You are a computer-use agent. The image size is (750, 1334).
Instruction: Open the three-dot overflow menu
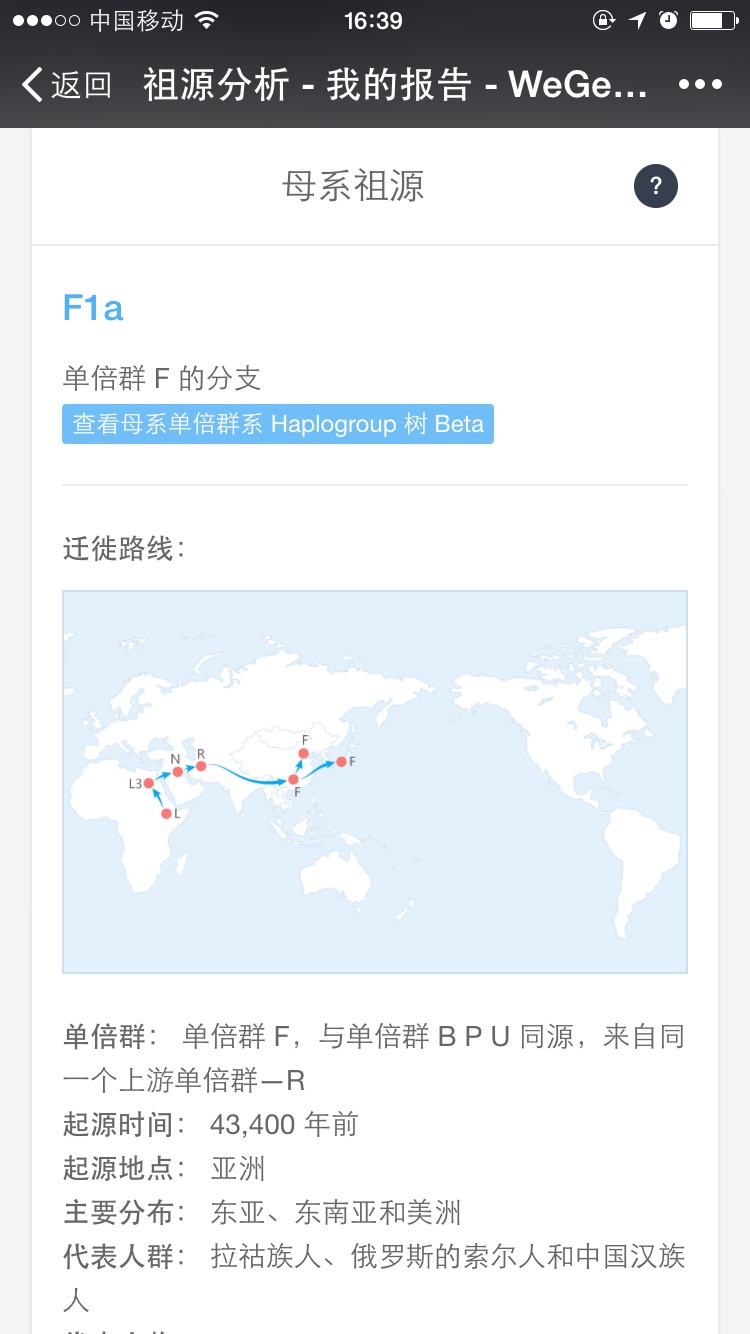[700, 85]
